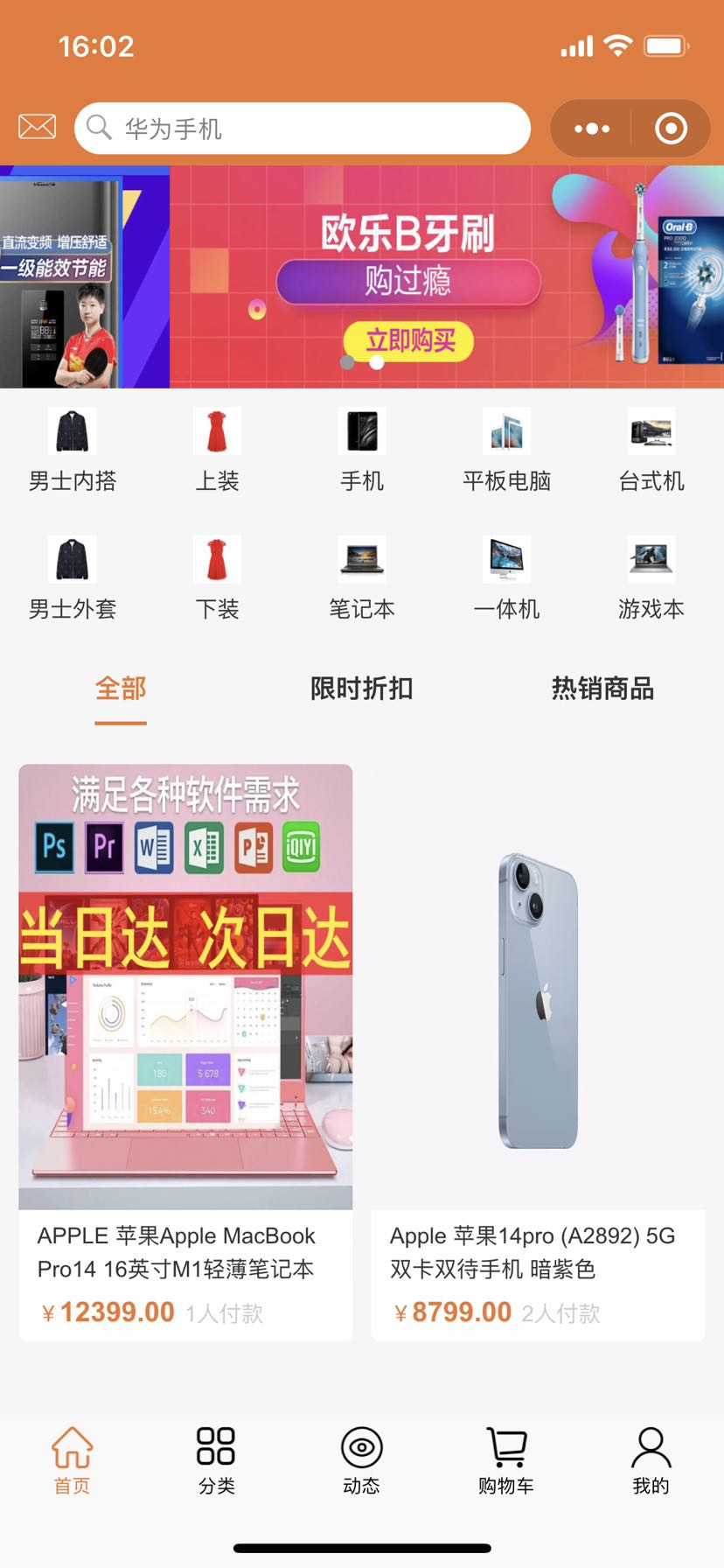Open the 手机 category icon

coord(362,431)
